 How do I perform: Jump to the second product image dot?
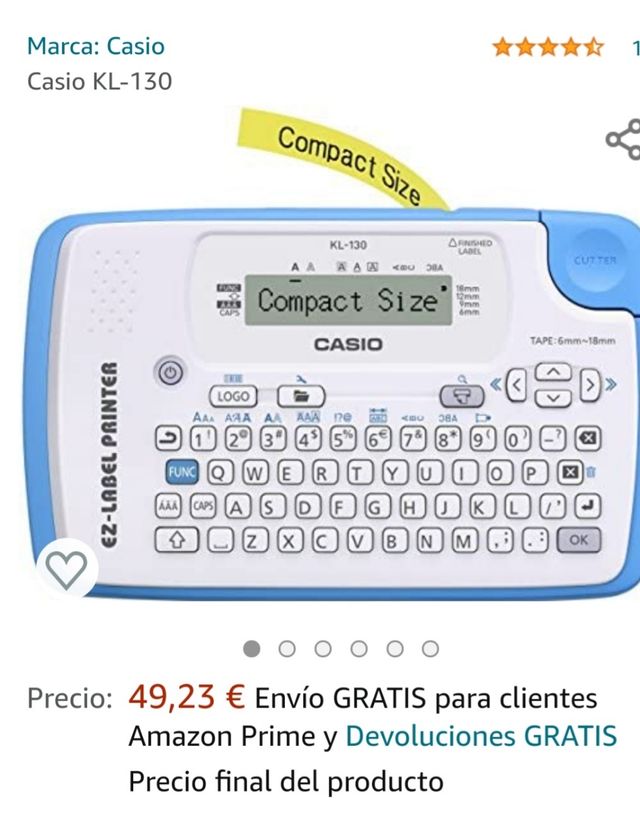coord(287,649)
